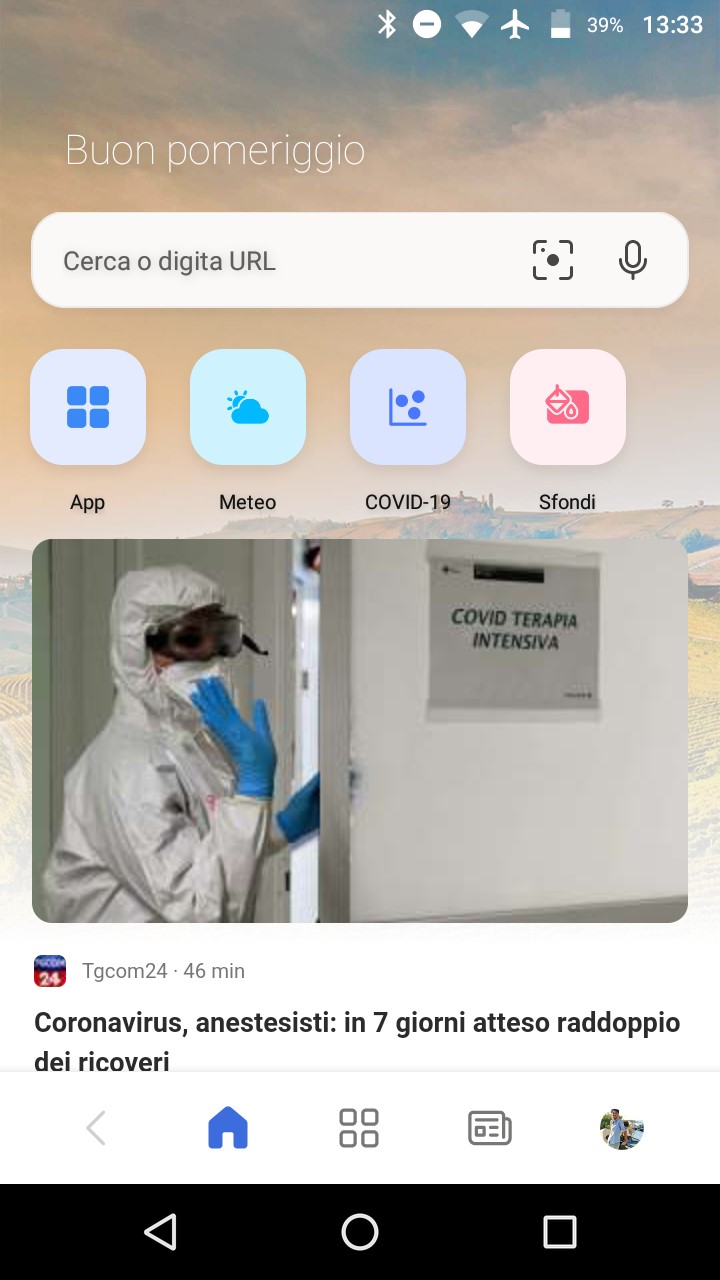Open the tabs grid view
Image resolution: width=720 pixels, height=1280 pixels.
pyautogui.click(x=359, y=1128)
